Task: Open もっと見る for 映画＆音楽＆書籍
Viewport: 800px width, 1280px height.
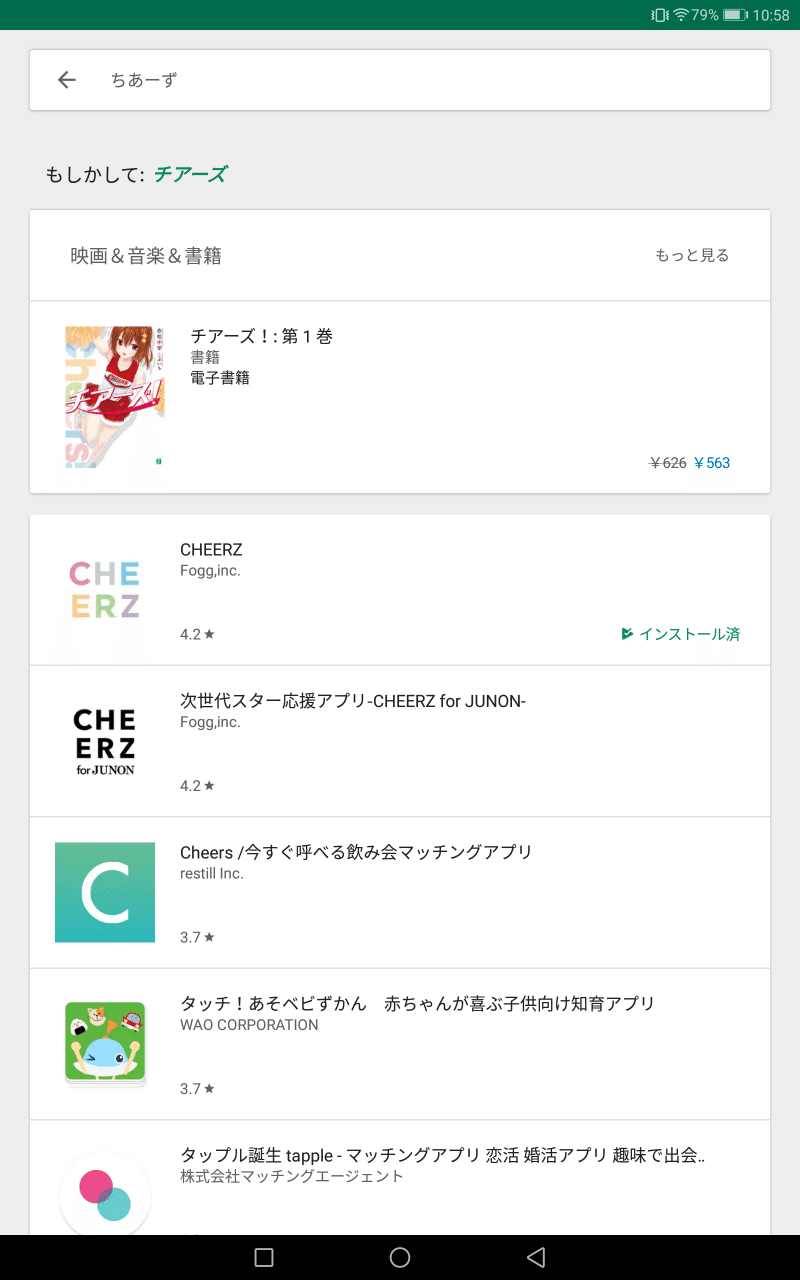Action: tap(692, 255)
